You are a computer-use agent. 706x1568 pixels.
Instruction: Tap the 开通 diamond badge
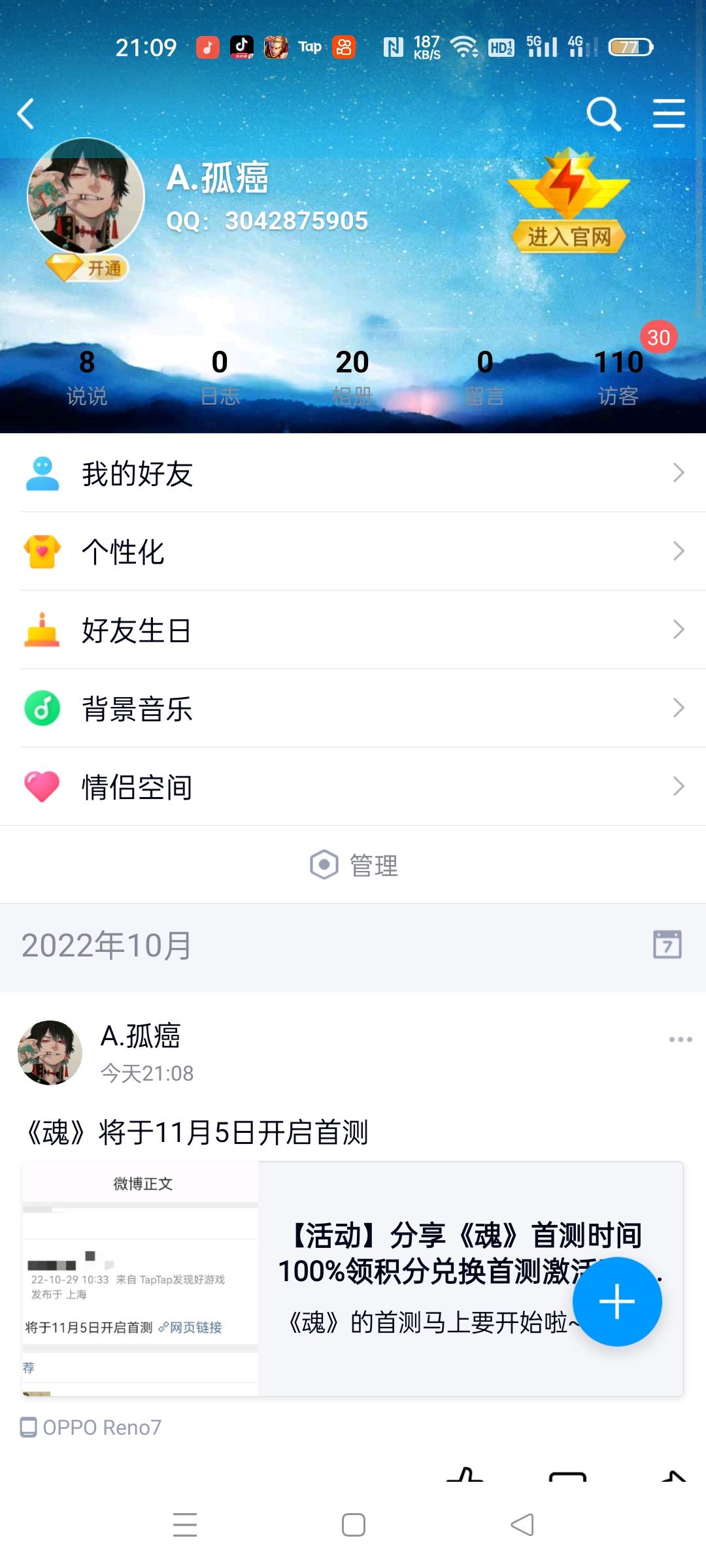(x=86, y=268)
